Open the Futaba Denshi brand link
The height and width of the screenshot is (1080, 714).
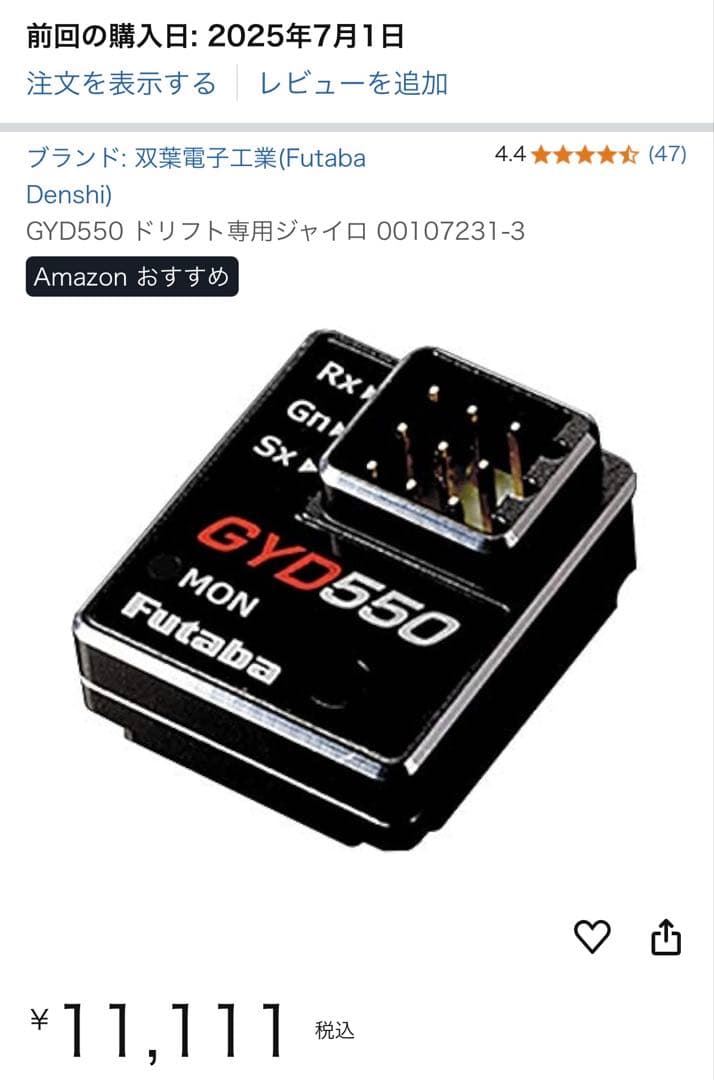(195, 175)
